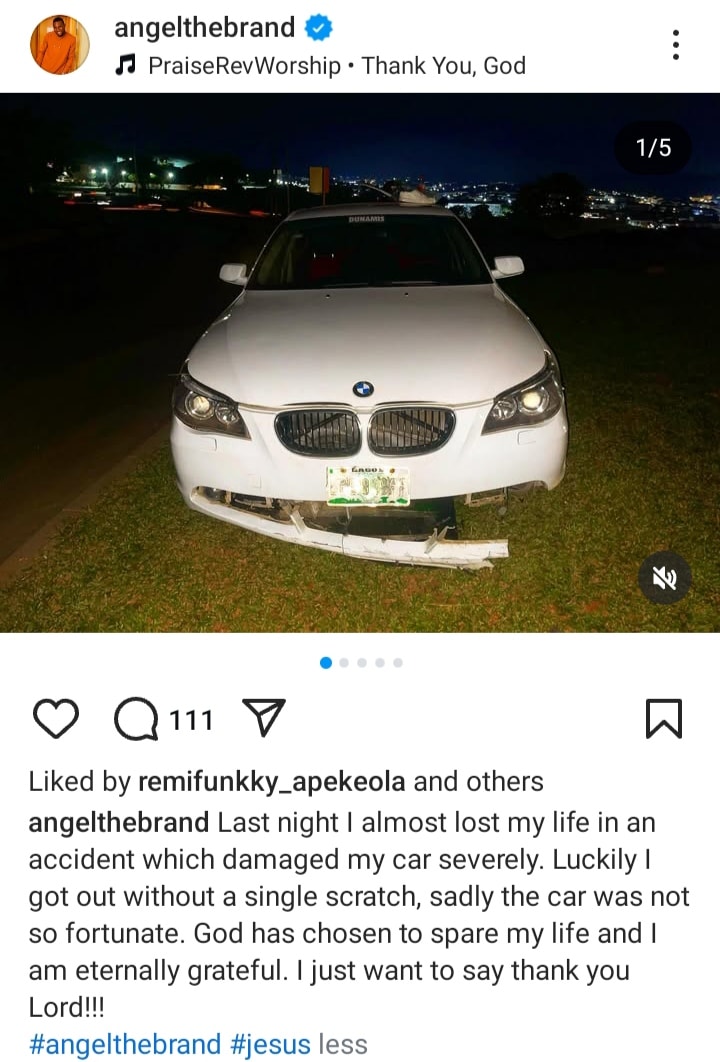The image size is (720, 1062).
Task: Open the post's three-dot options menu
Action: 677,45
